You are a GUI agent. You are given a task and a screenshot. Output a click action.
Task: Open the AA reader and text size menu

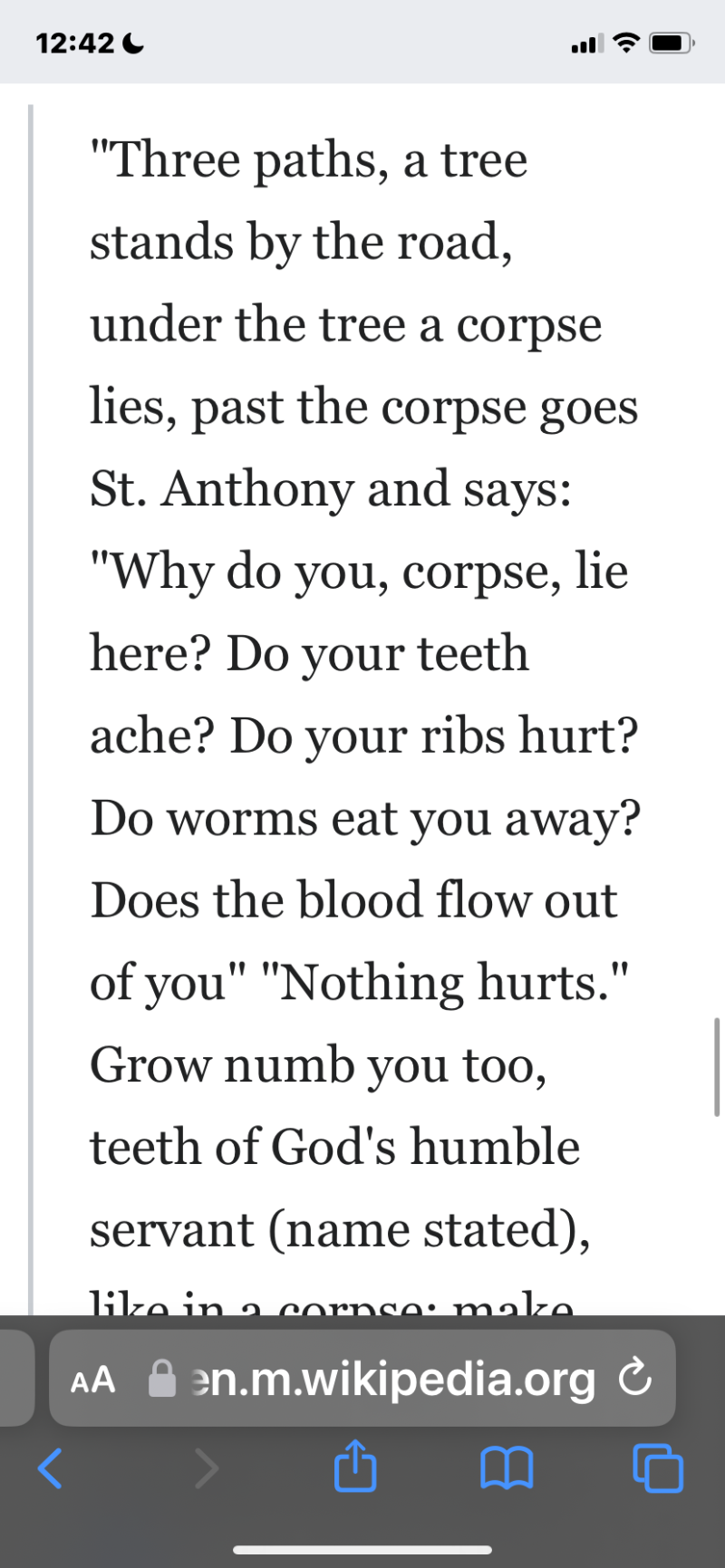[x=93, y=1380]
